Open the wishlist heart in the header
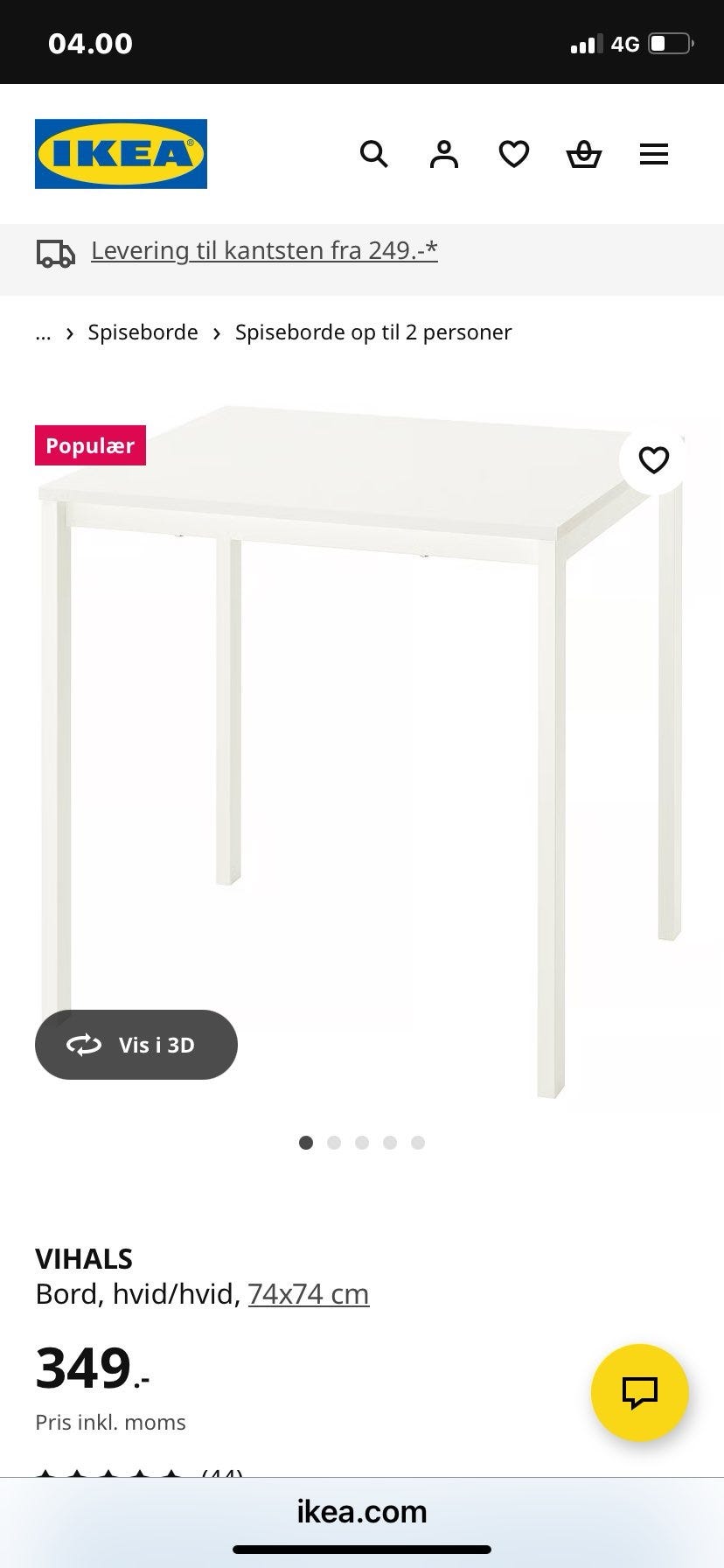The width and height of the screenshot is (724, 1568). pos(514,155)
